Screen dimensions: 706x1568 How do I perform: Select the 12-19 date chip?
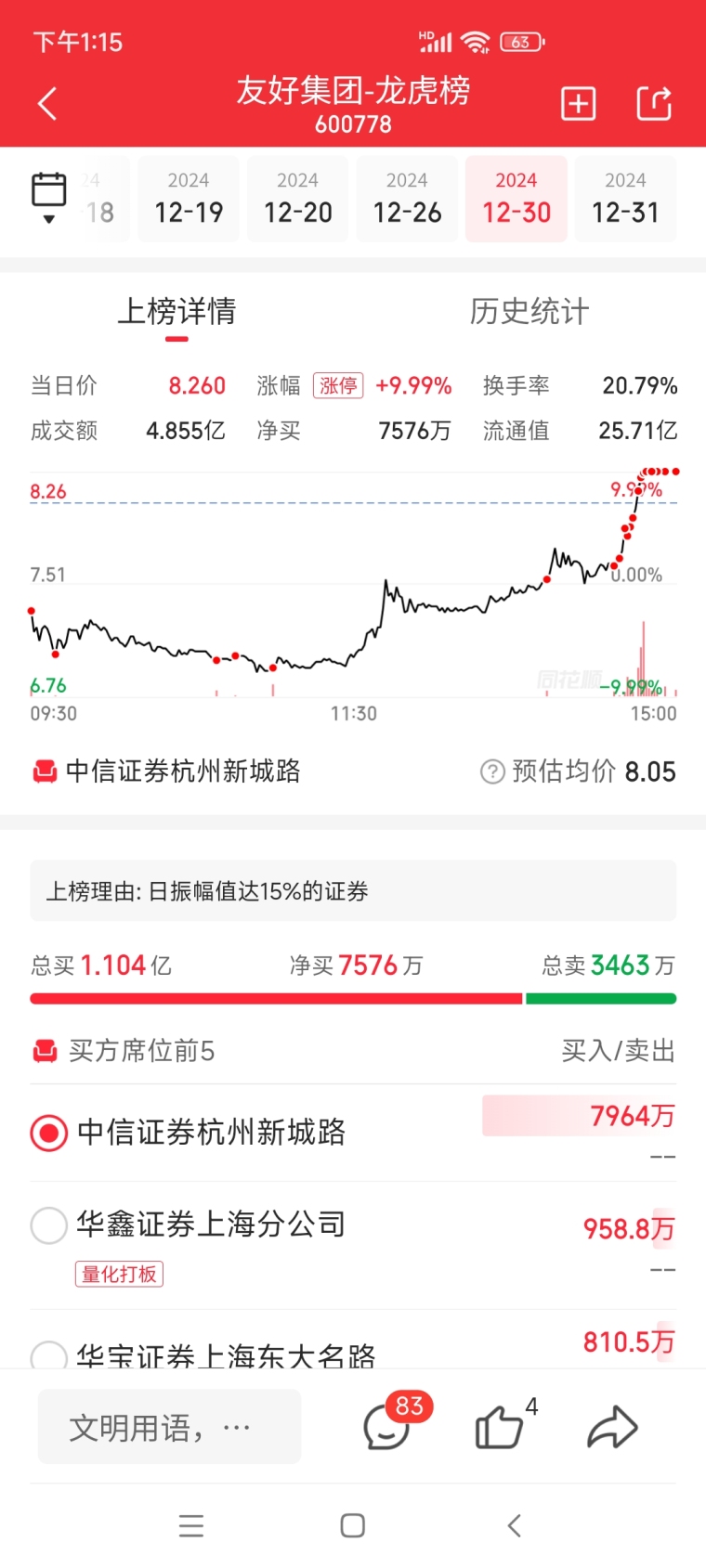tap(189, 199)
